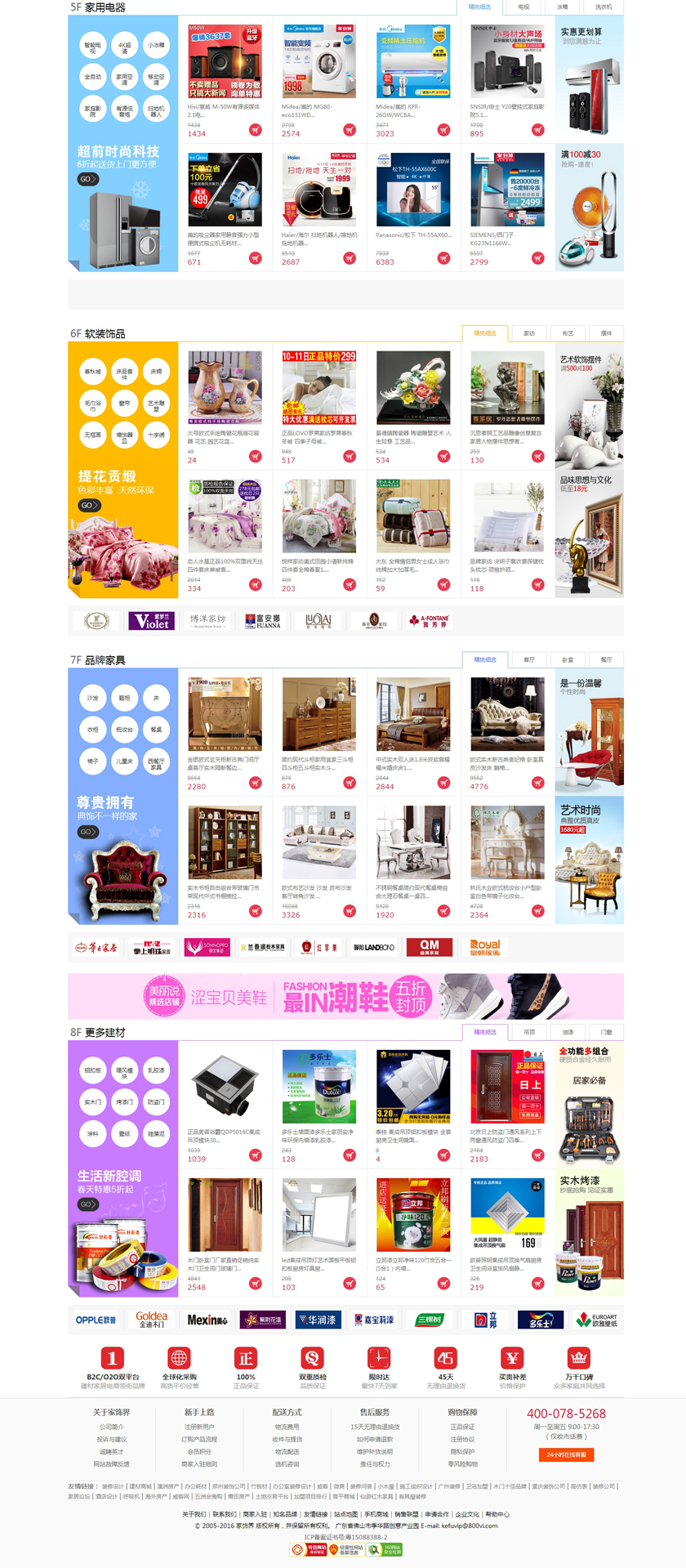Switch to the 电视 tab in 家用电器
Image resolution: width=686 pixels, height=1568 pixels.
point(523,7)
